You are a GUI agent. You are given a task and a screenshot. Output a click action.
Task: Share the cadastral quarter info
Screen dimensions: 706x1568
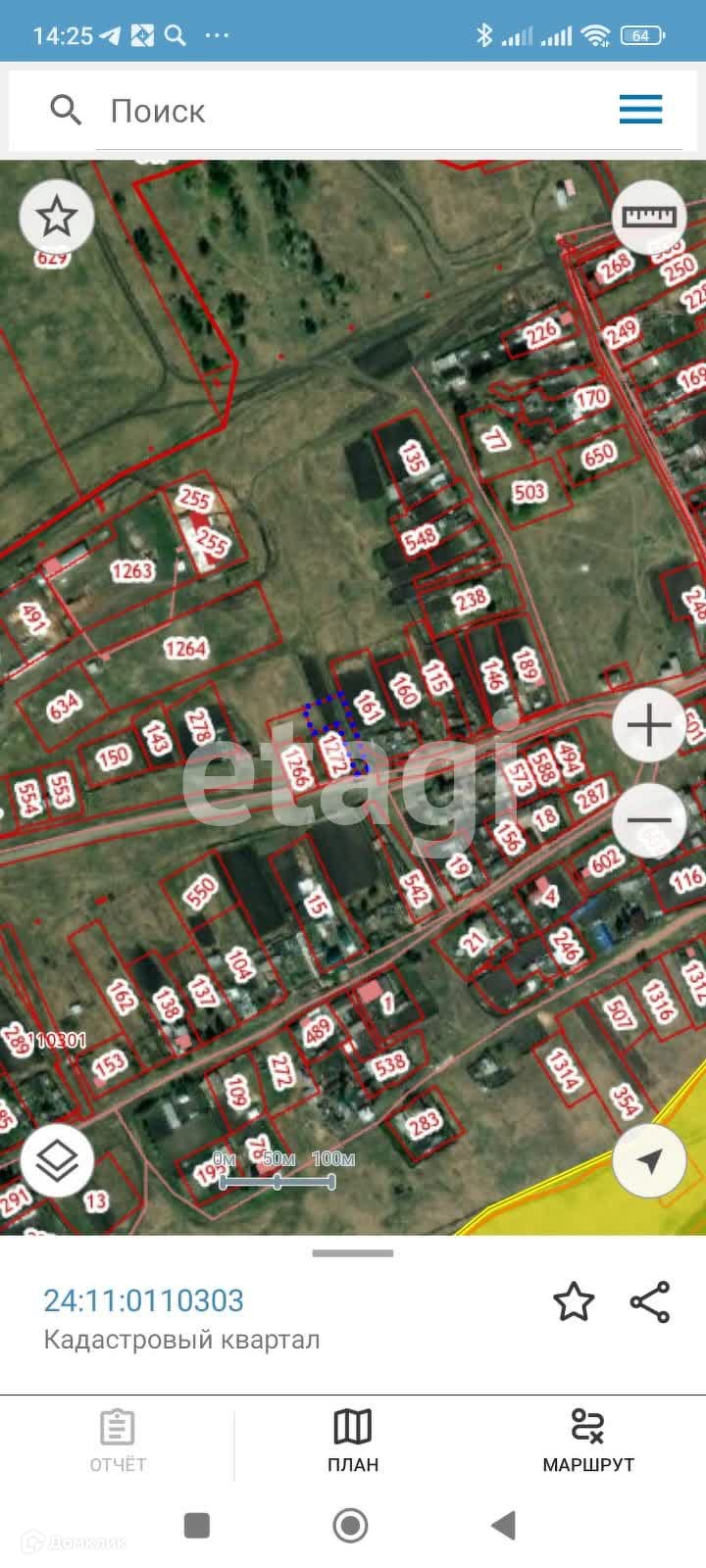point(650,1301)
